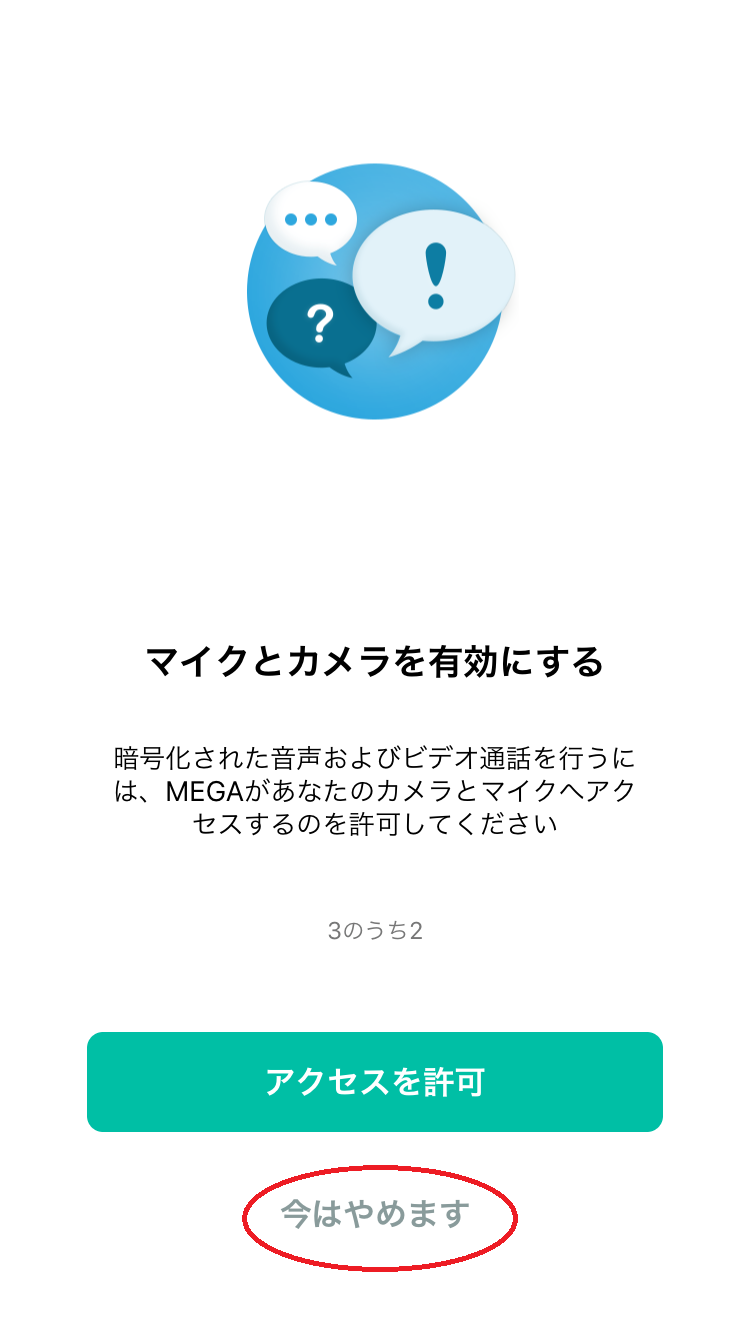Screen dimensions: 750x1334
Task: Click the dark teal question mark bubble
Action: pyautogui.click(x=322, y=322)
